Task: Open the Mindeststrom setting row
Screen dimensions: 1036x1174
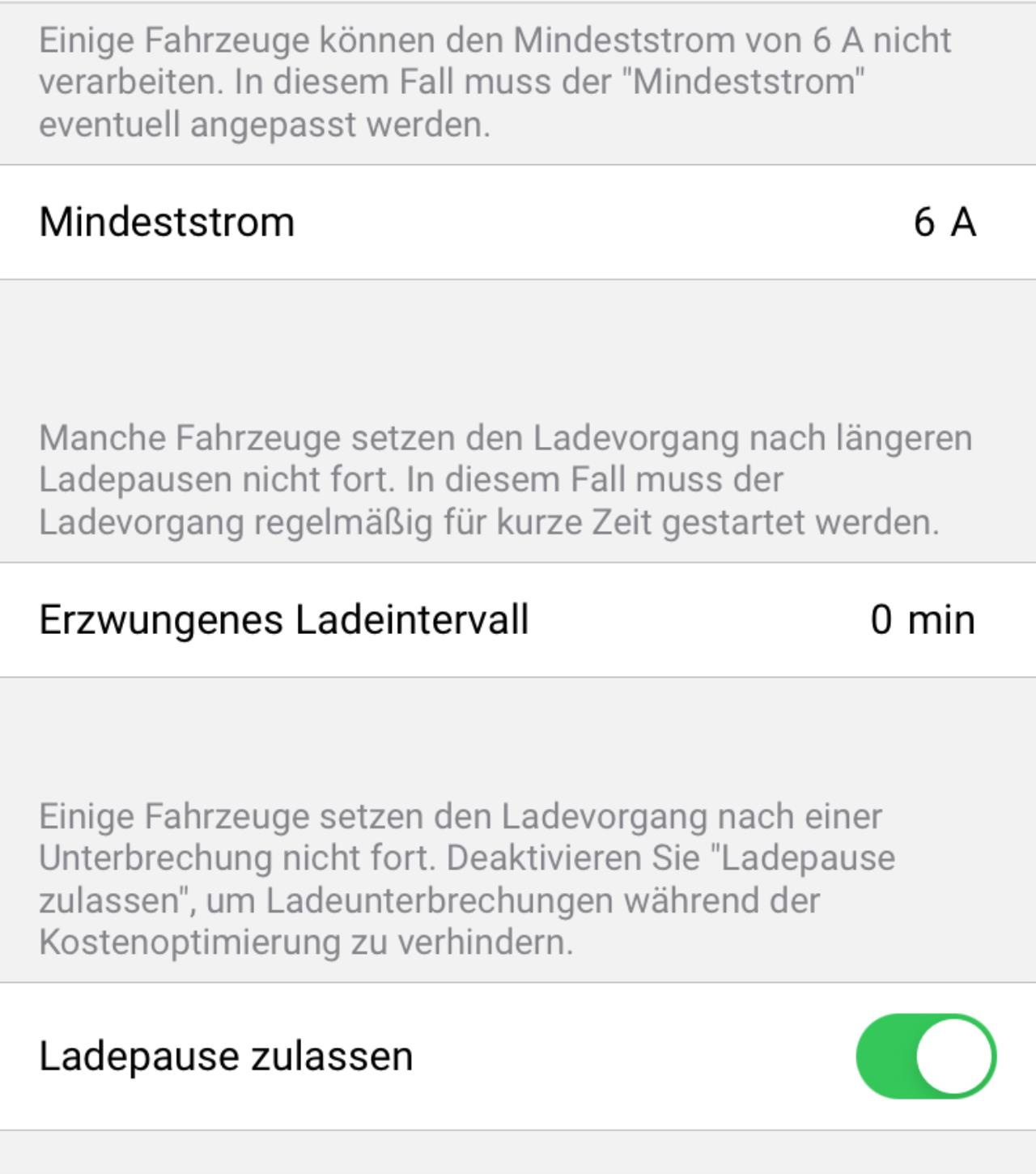Action: click(x=518, y=222)
